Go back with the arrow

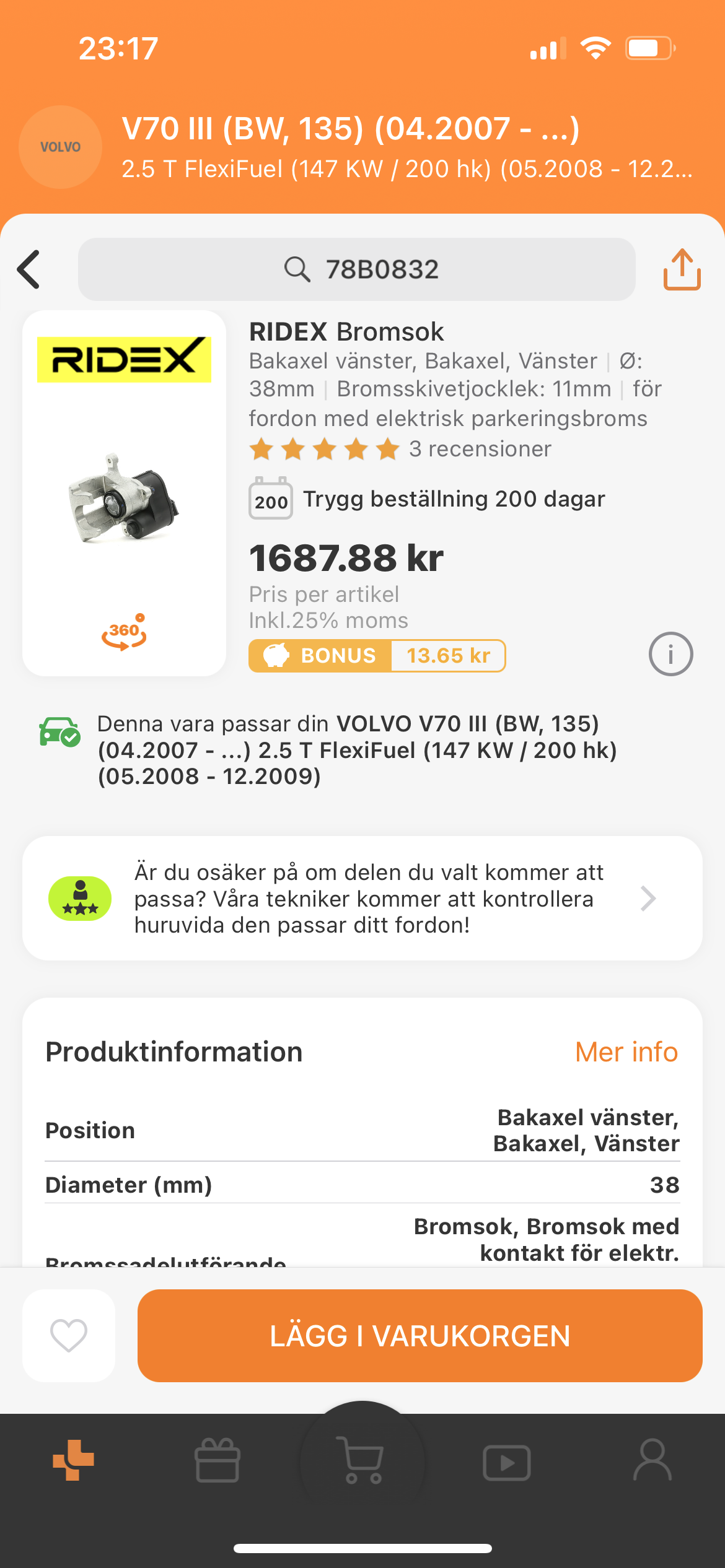pos(29,269)
